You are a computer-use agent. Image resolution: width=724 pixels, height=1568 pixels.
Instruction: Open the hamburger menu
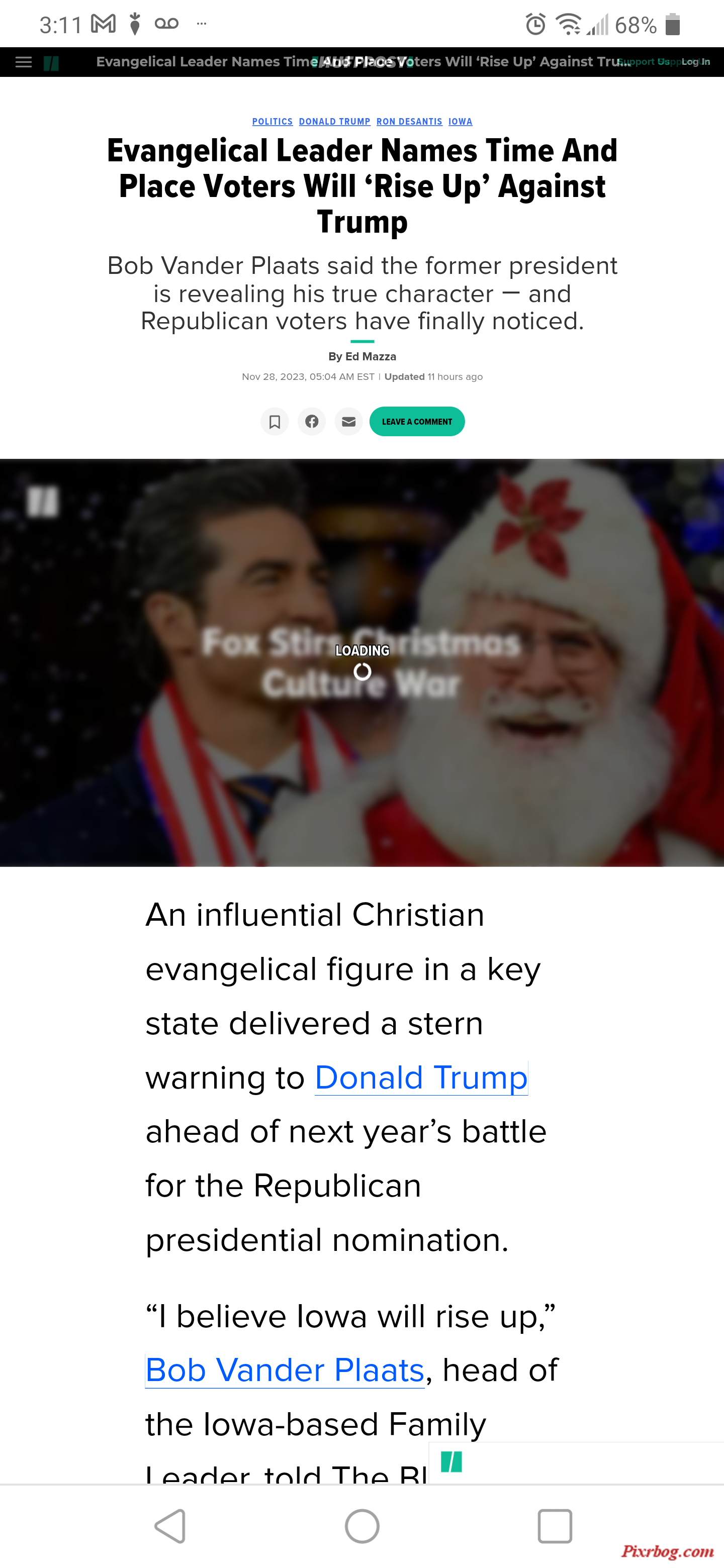pyautogui.click(x=23, y=62)
